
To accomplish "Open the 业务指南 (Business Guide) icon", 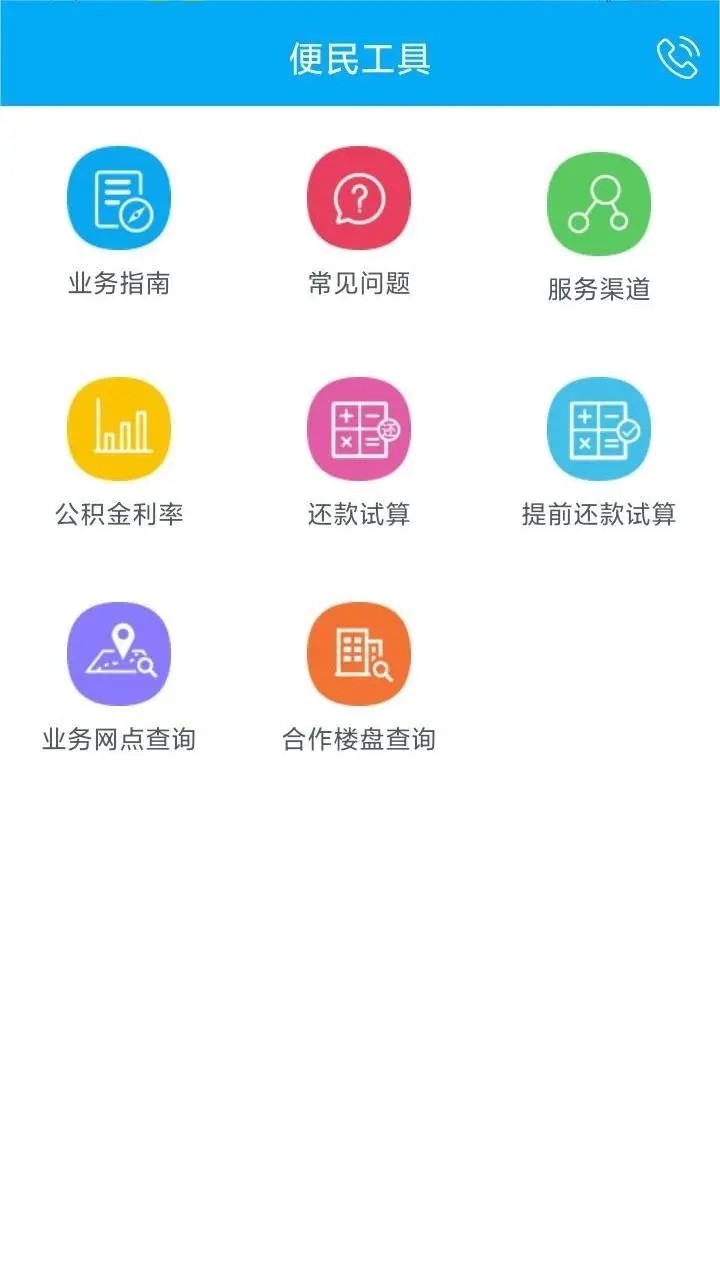I will tap(119, 197).
